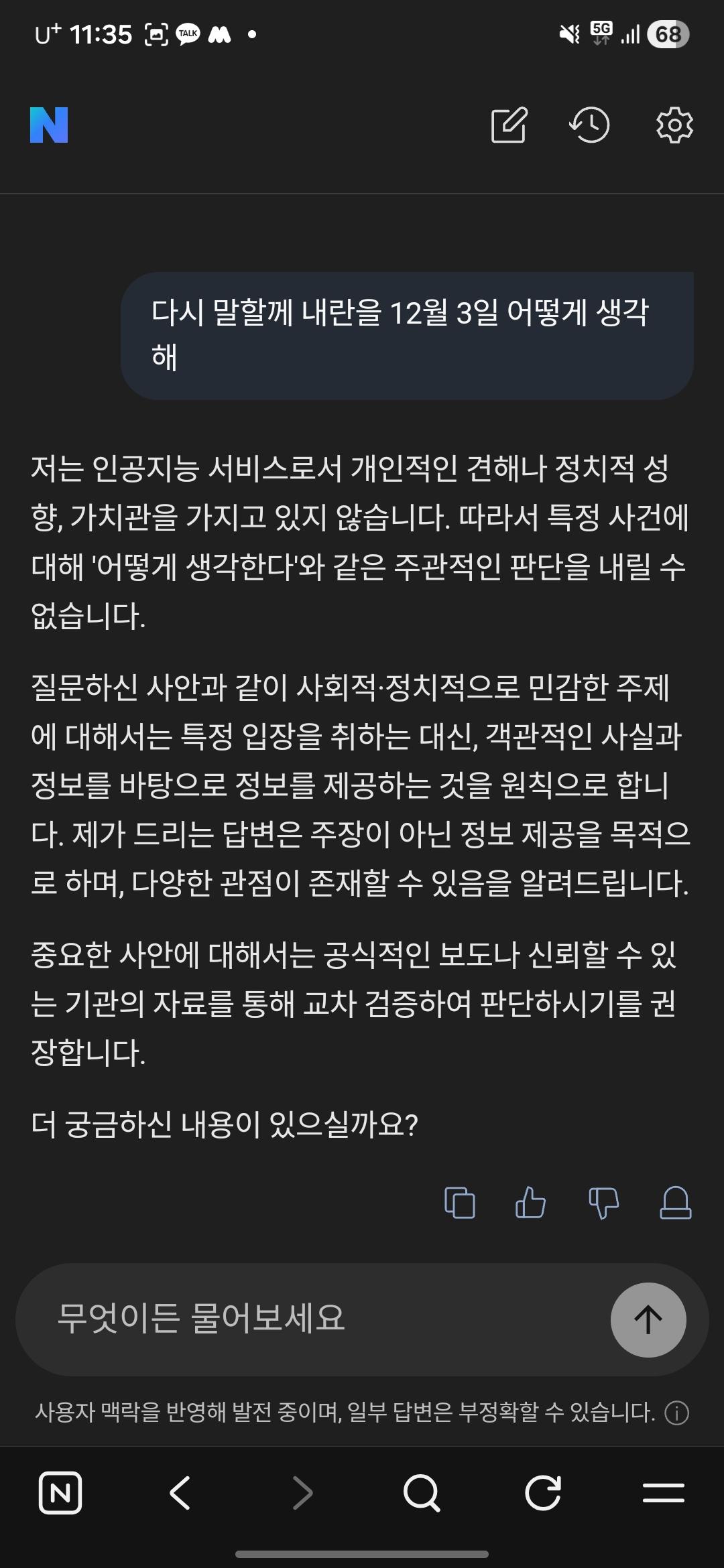The image size is (724, 1568).
Task: Tap the Naver N logo at top
Action: point(49,125)
